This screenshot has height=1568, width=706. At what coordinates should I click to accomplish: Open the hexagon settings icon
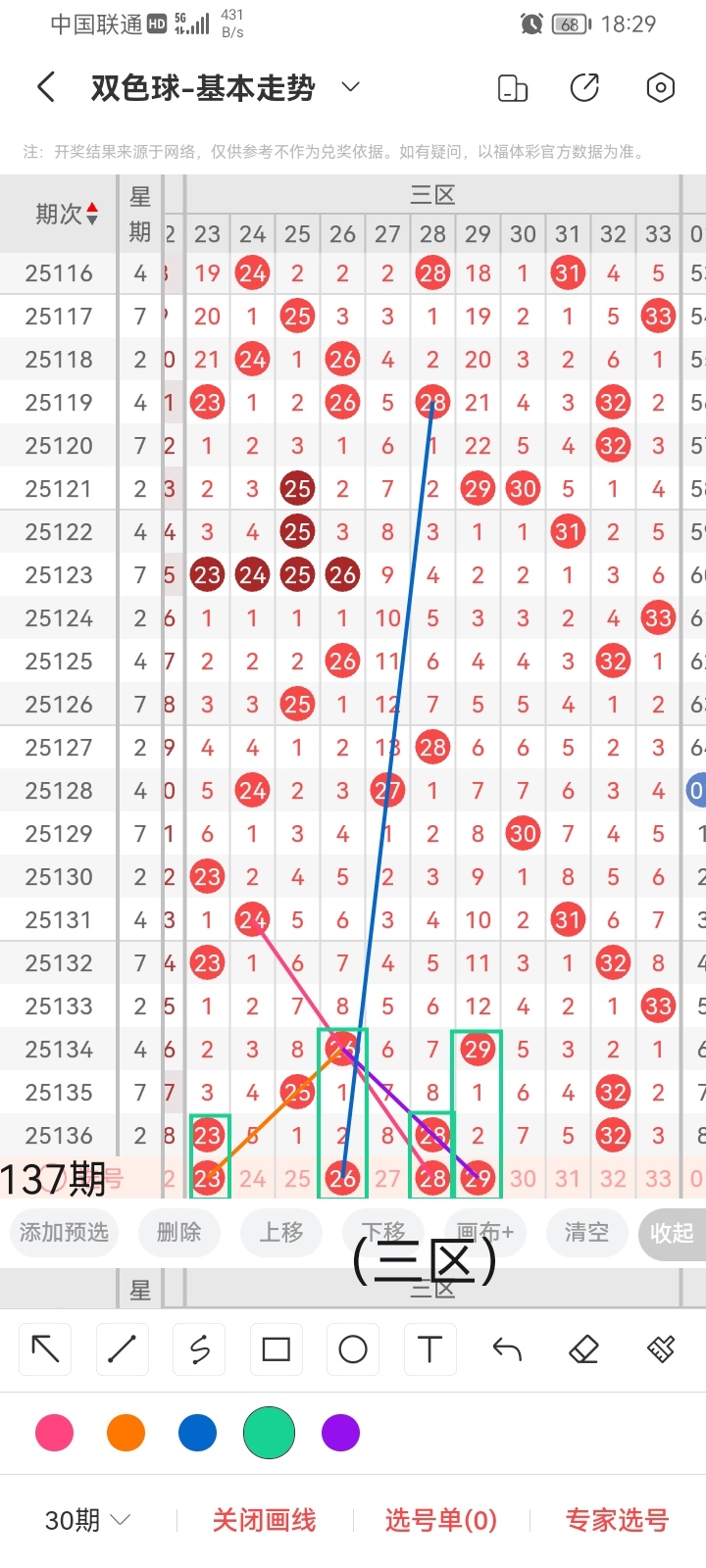point(661,88)
